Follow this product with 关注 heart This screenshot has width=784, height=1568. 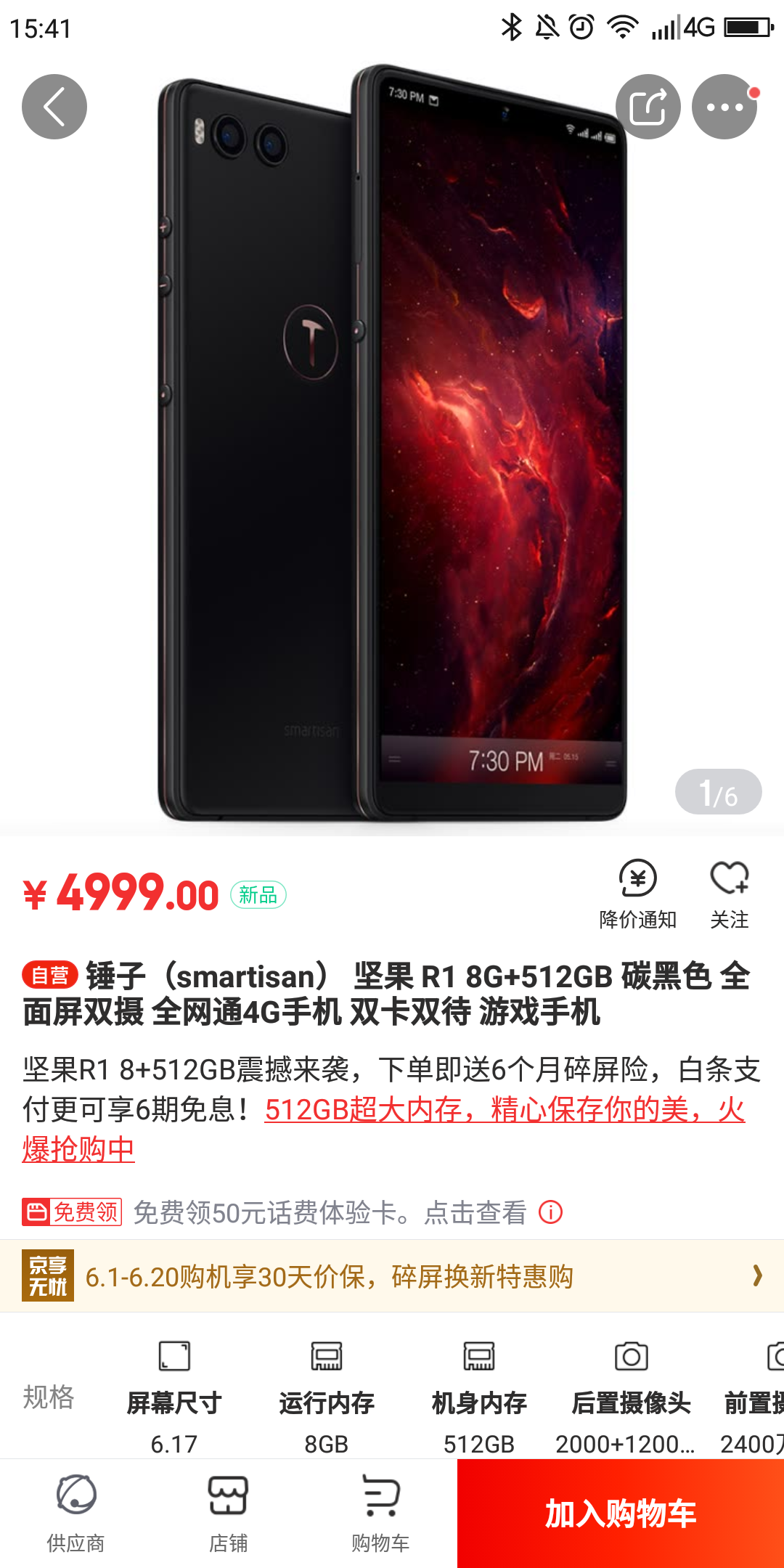729,894
